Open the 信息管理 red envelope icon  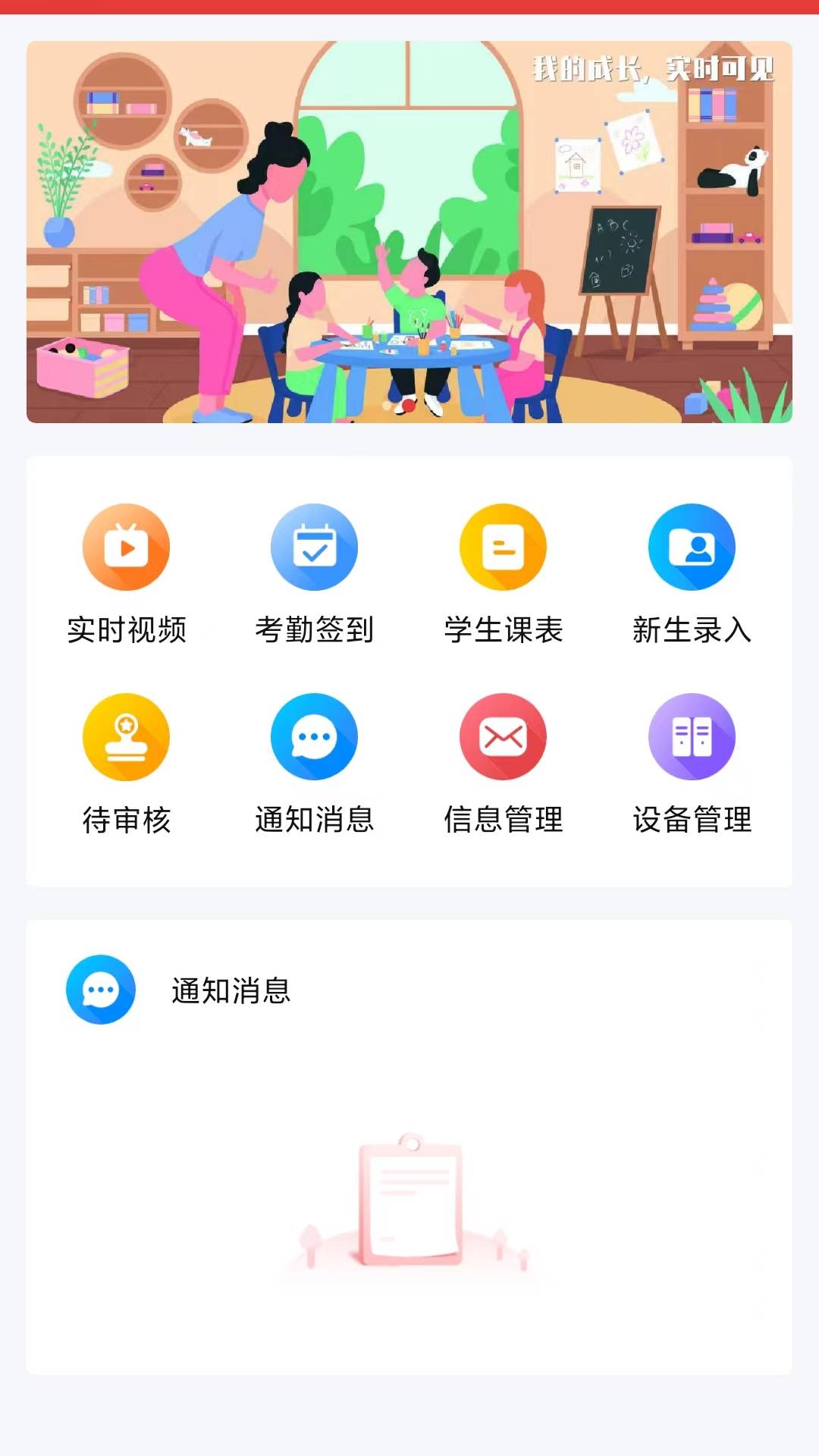503,737
